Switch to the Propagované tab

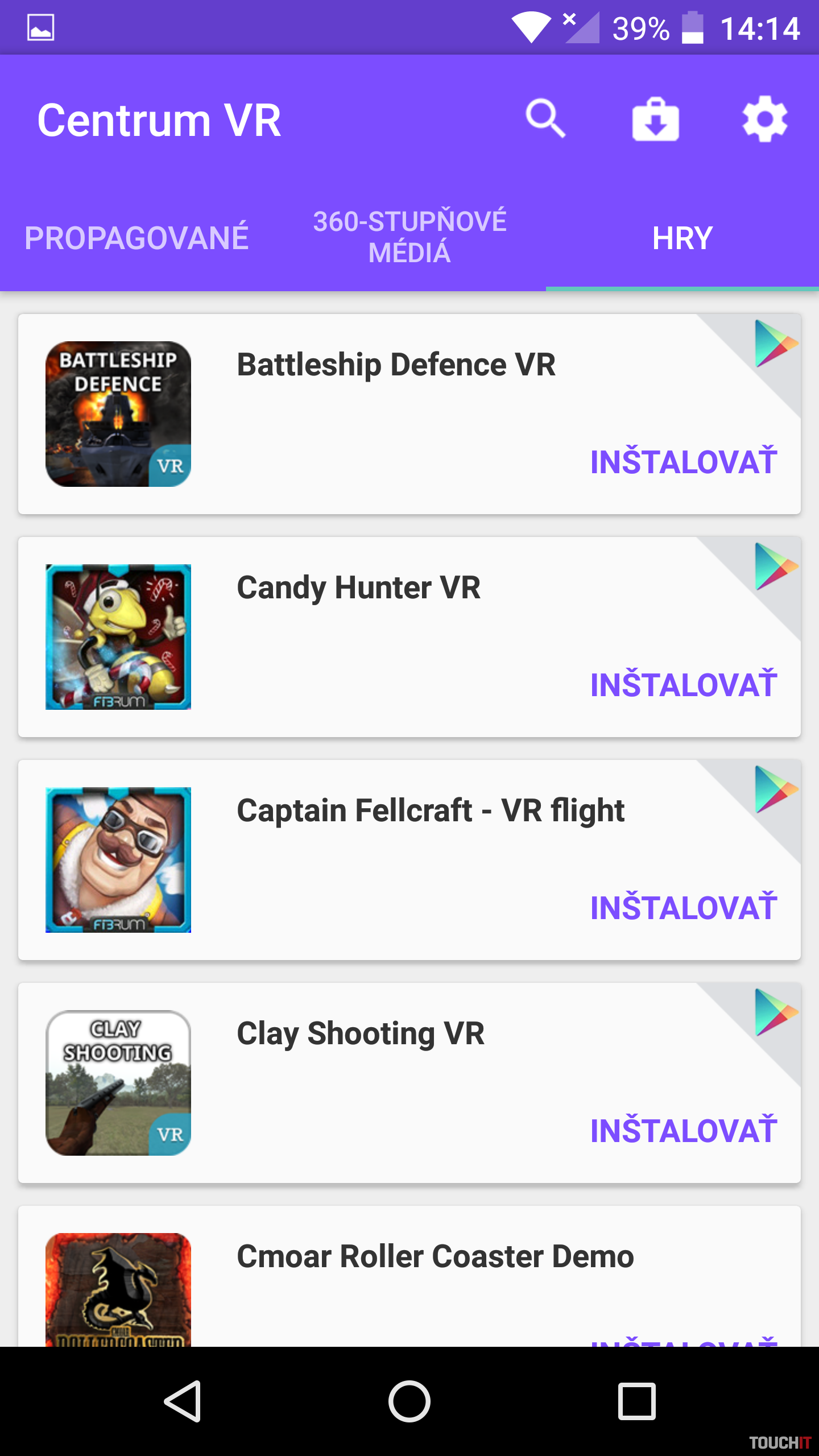coord(136,238)
